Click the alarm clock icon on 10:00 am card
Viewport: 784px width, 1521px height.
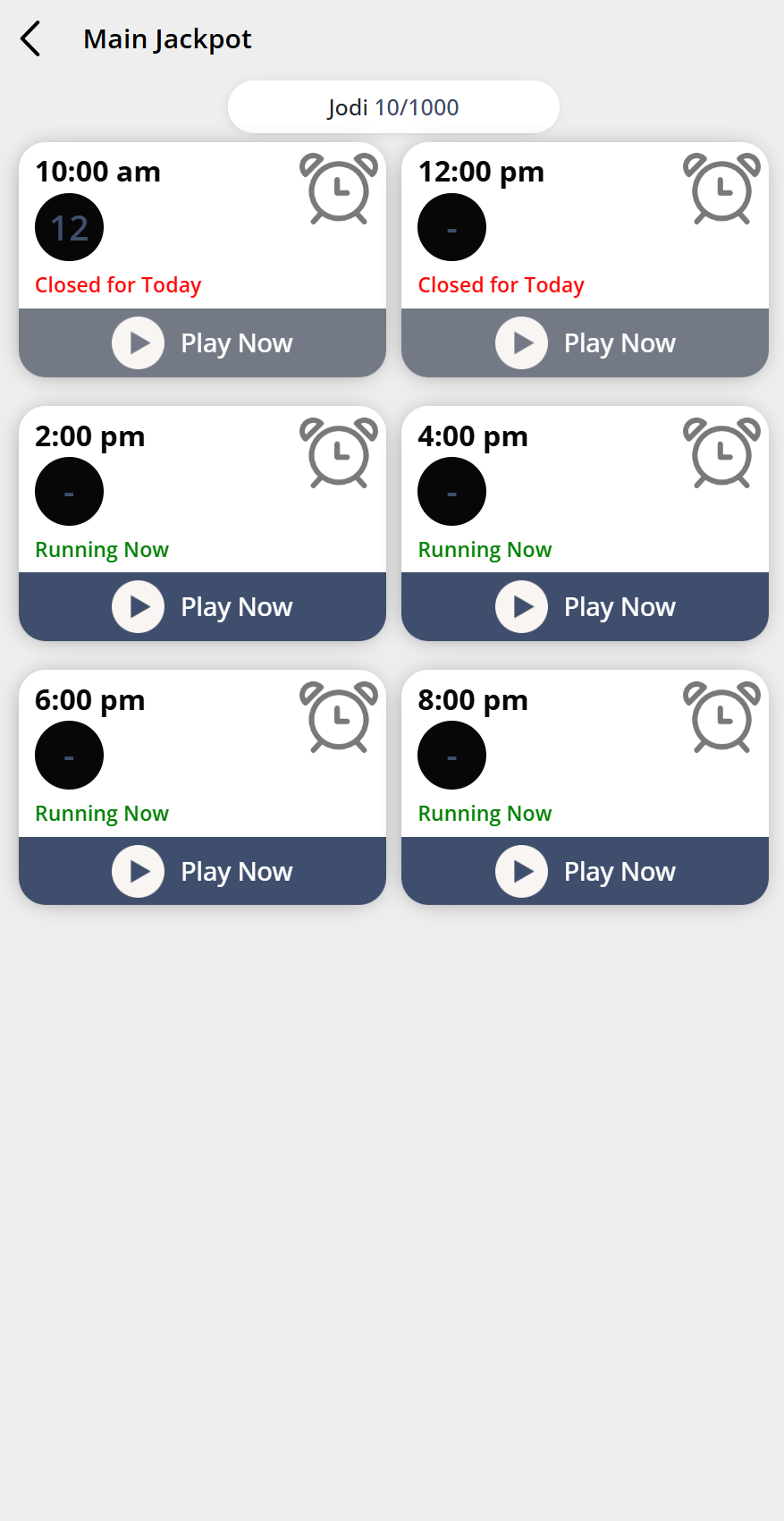click(x=339, y=189)
